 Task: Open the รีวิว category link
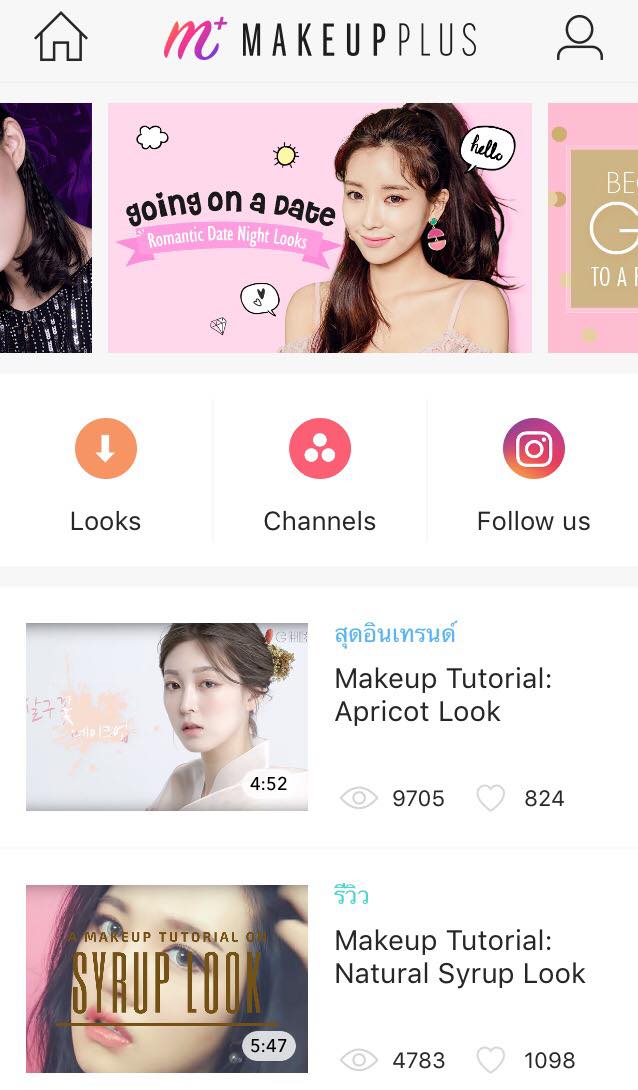click(351, 896)
